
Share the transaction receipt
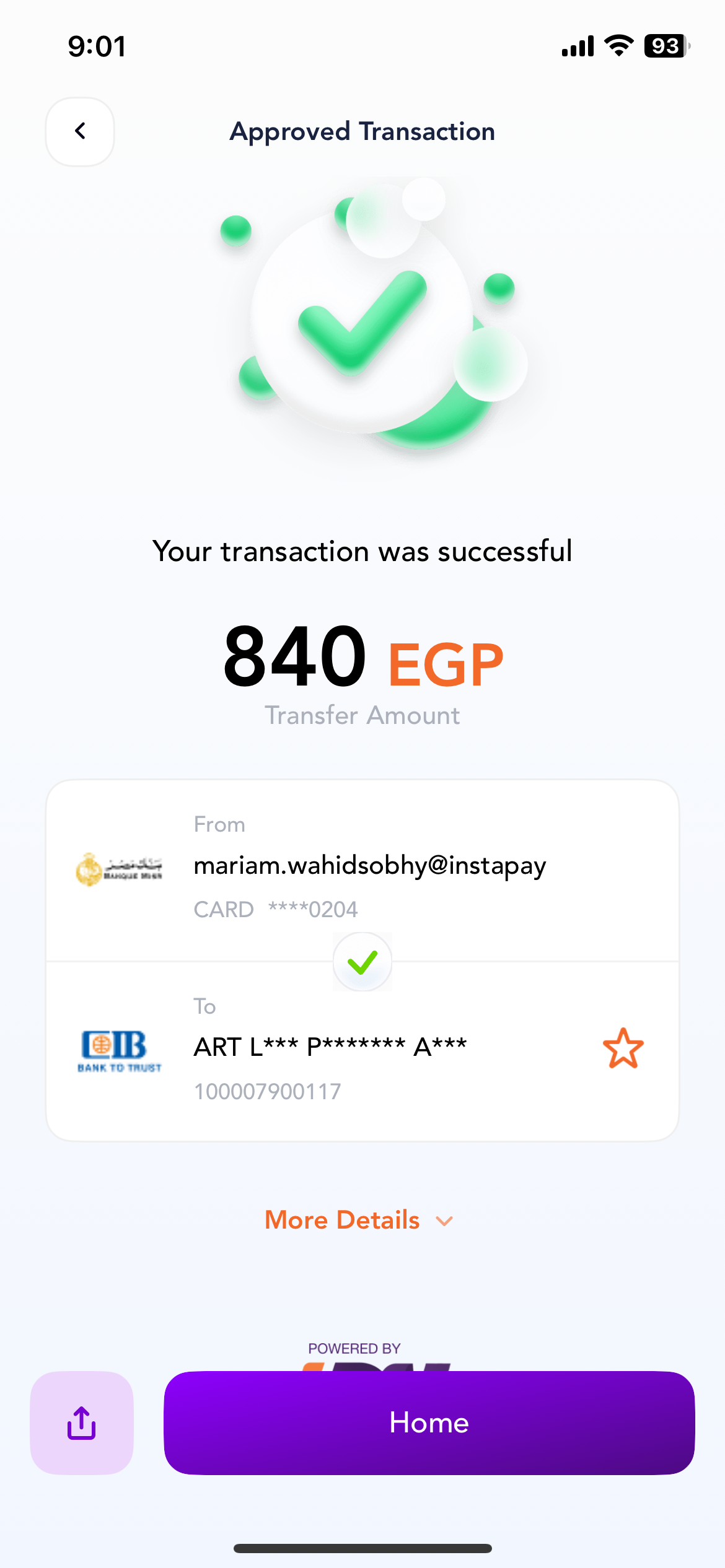[x=82, y=1422]
